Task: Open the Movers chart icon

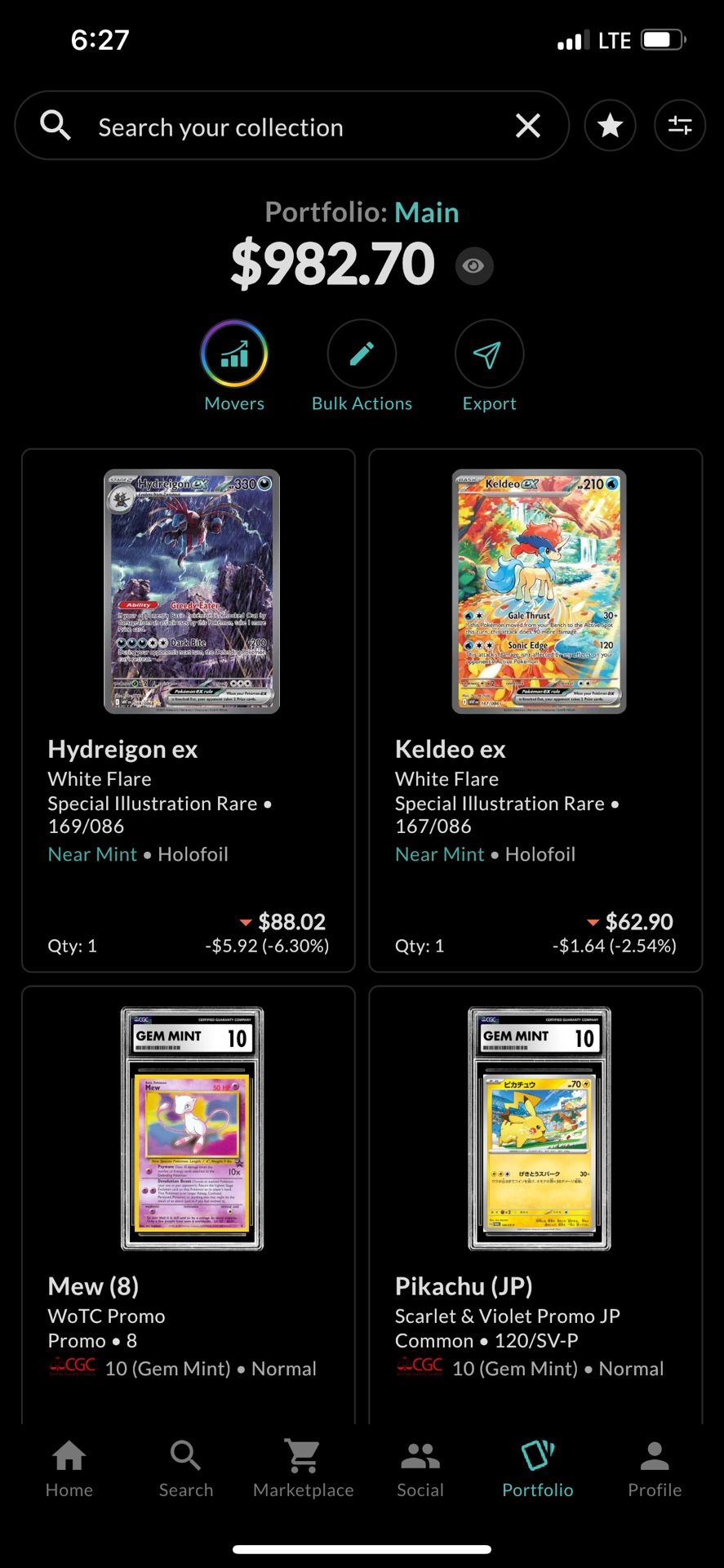Action: 233,354
